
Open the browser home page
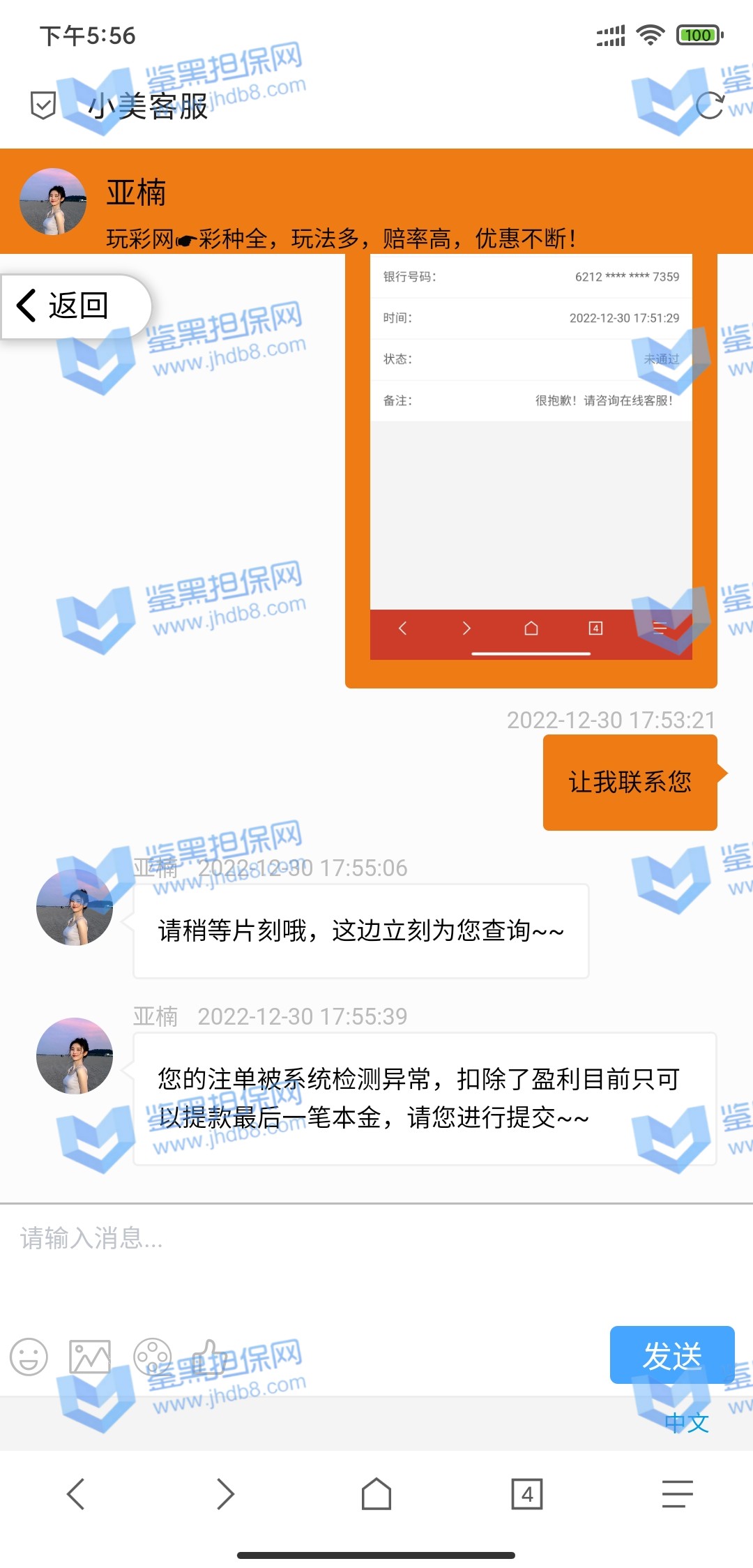point(376,1493)
